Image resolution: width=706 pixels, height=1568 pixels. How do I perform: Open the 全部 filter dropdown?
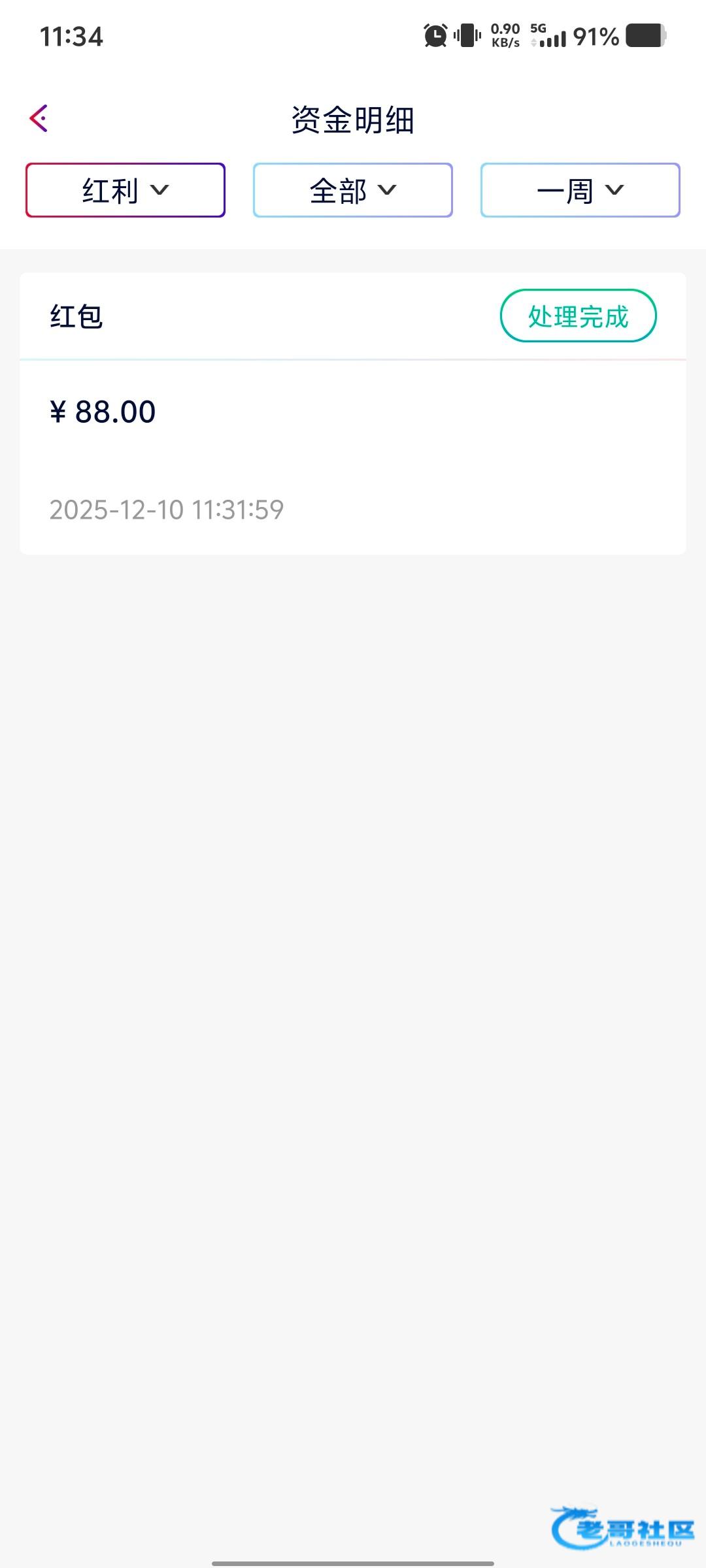point(353,190)
